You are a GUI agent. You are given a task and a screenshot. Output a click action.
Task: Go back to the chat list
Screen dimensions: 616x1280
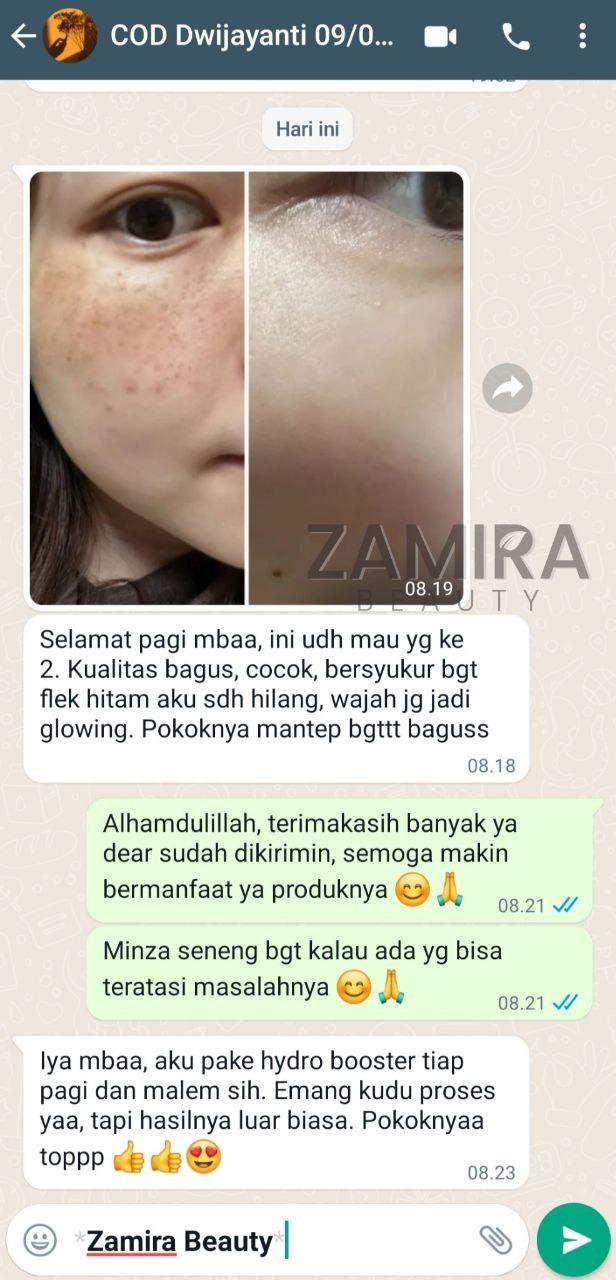point(22,37)
